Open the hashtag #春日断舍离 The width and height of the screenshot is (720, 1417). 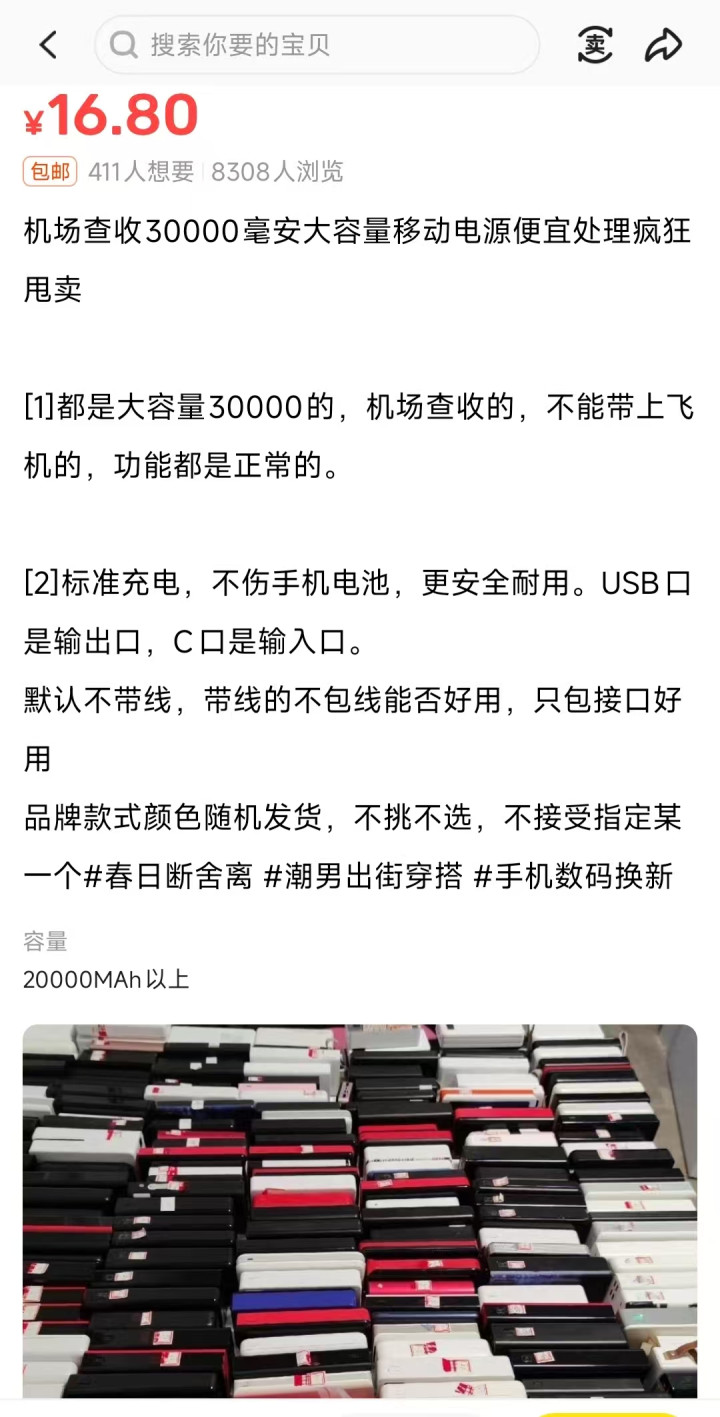pos(168,876)
